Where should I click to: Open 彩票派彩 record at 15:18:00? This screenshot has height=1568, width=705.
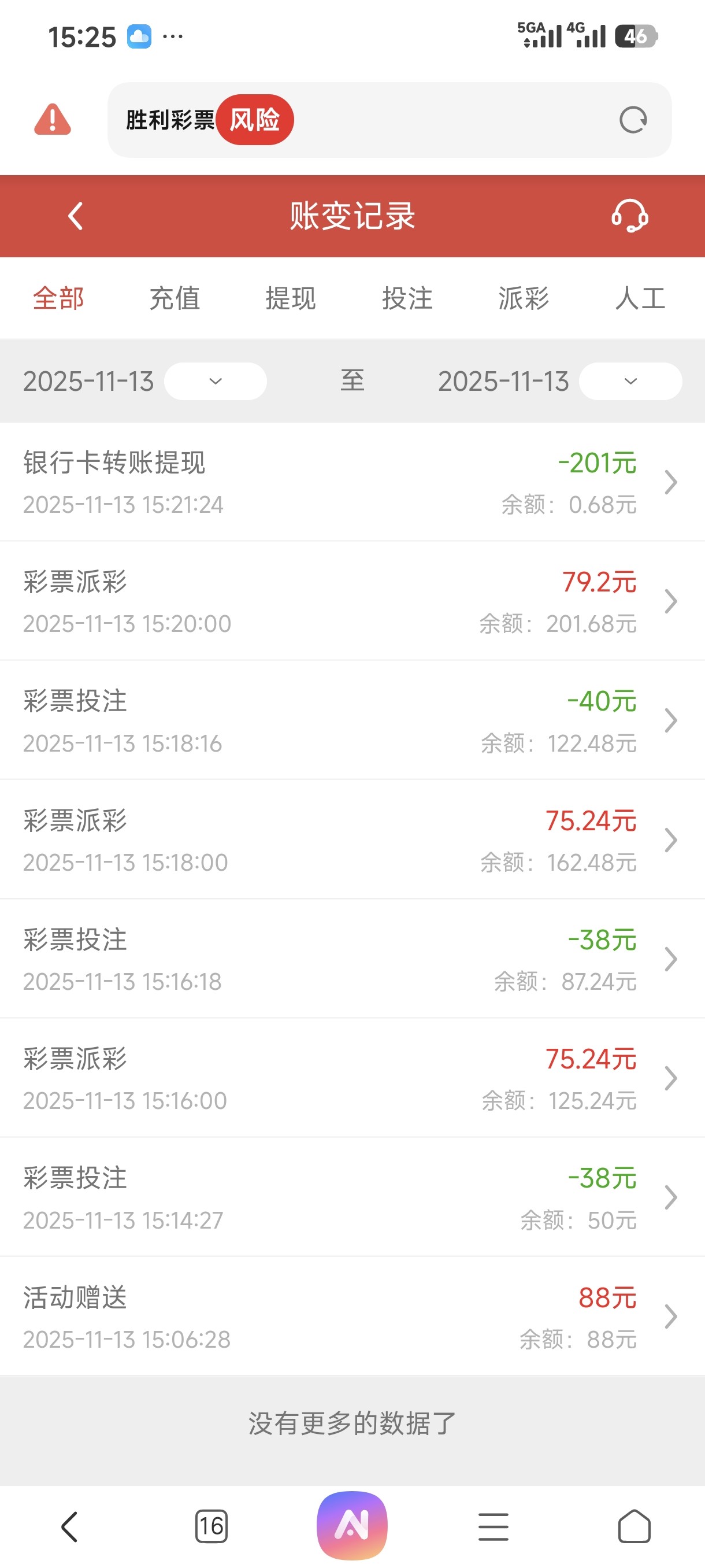pyautogui.click(x=352, y=840)
